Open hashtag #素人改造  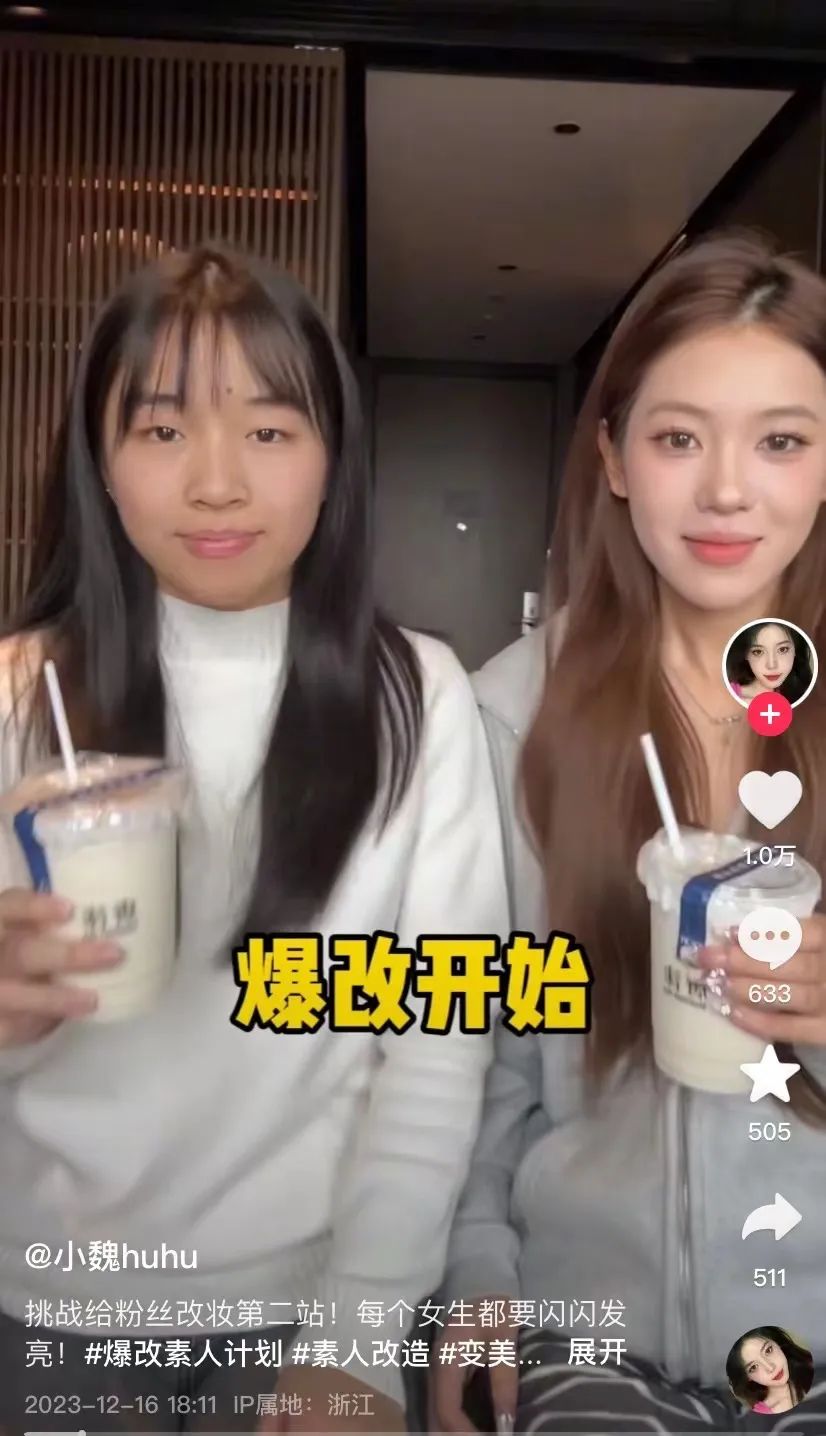click(360, 1353)
